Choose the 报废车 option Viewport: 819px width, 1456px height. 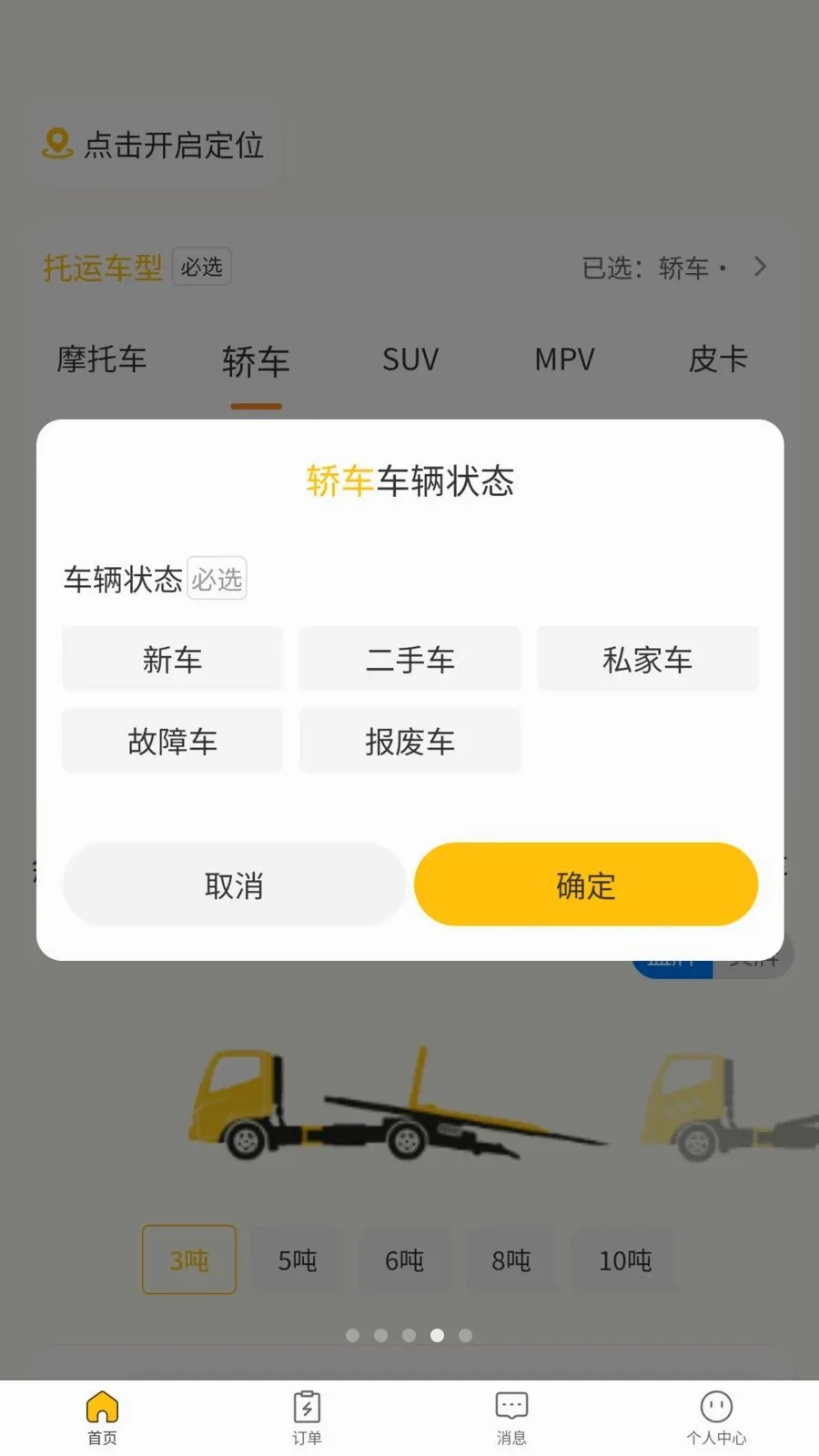(x=410, y=741)
